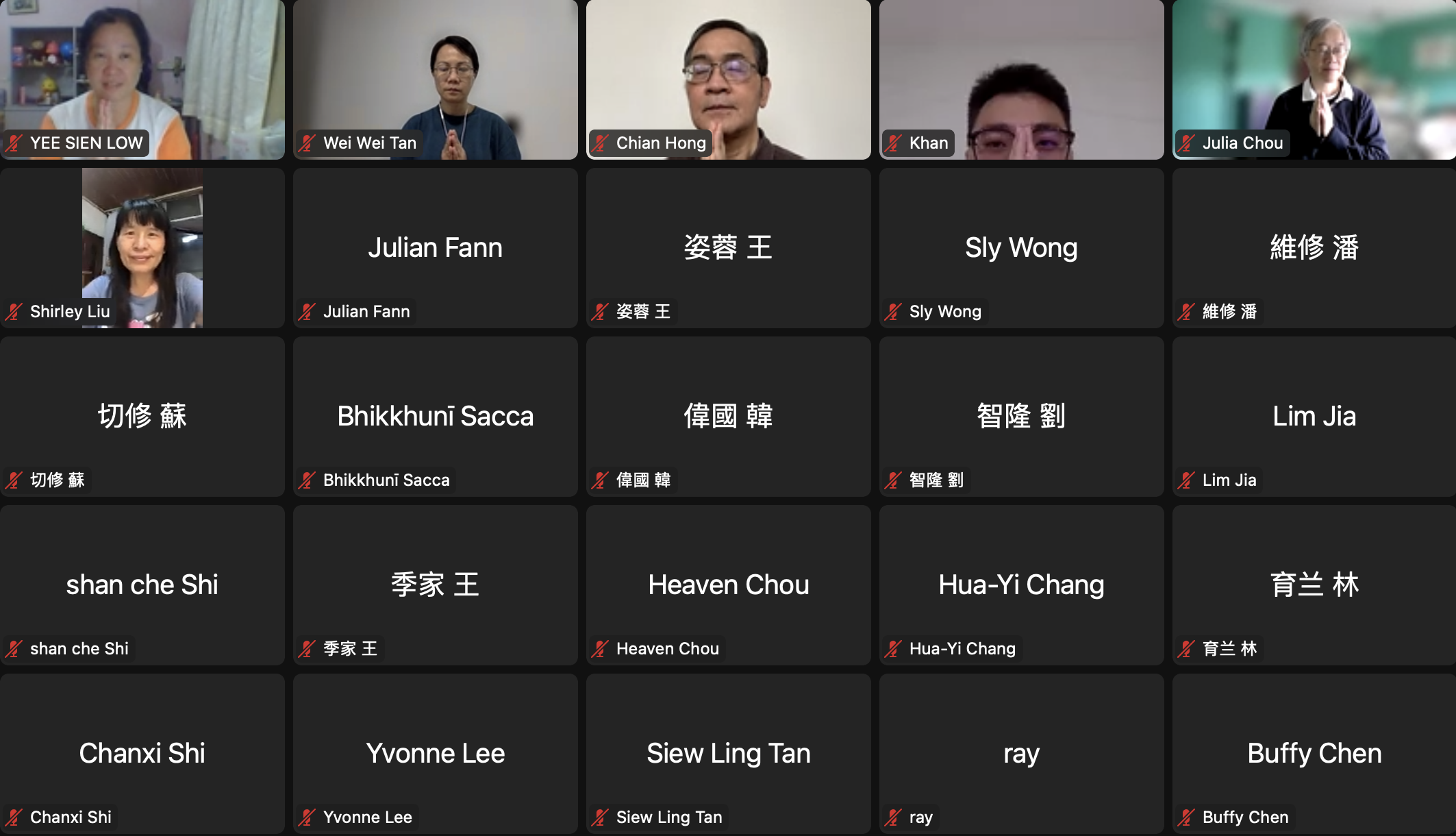The width and height of the screenshot is (1456, 836).
Task: Select the shan che Shi tile
Action: click(x=142, y=585)
